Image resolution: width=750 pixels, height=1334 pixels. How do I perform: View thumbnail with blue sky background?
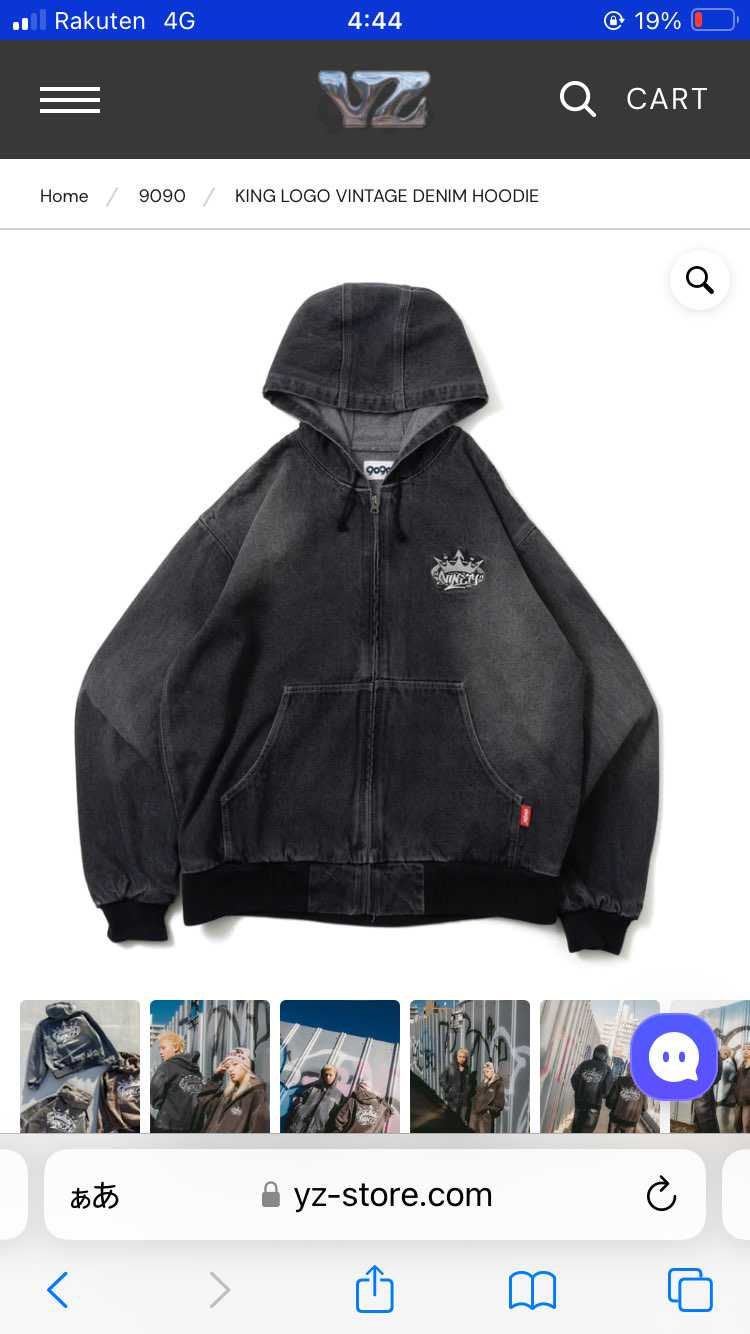(340, 1066)
